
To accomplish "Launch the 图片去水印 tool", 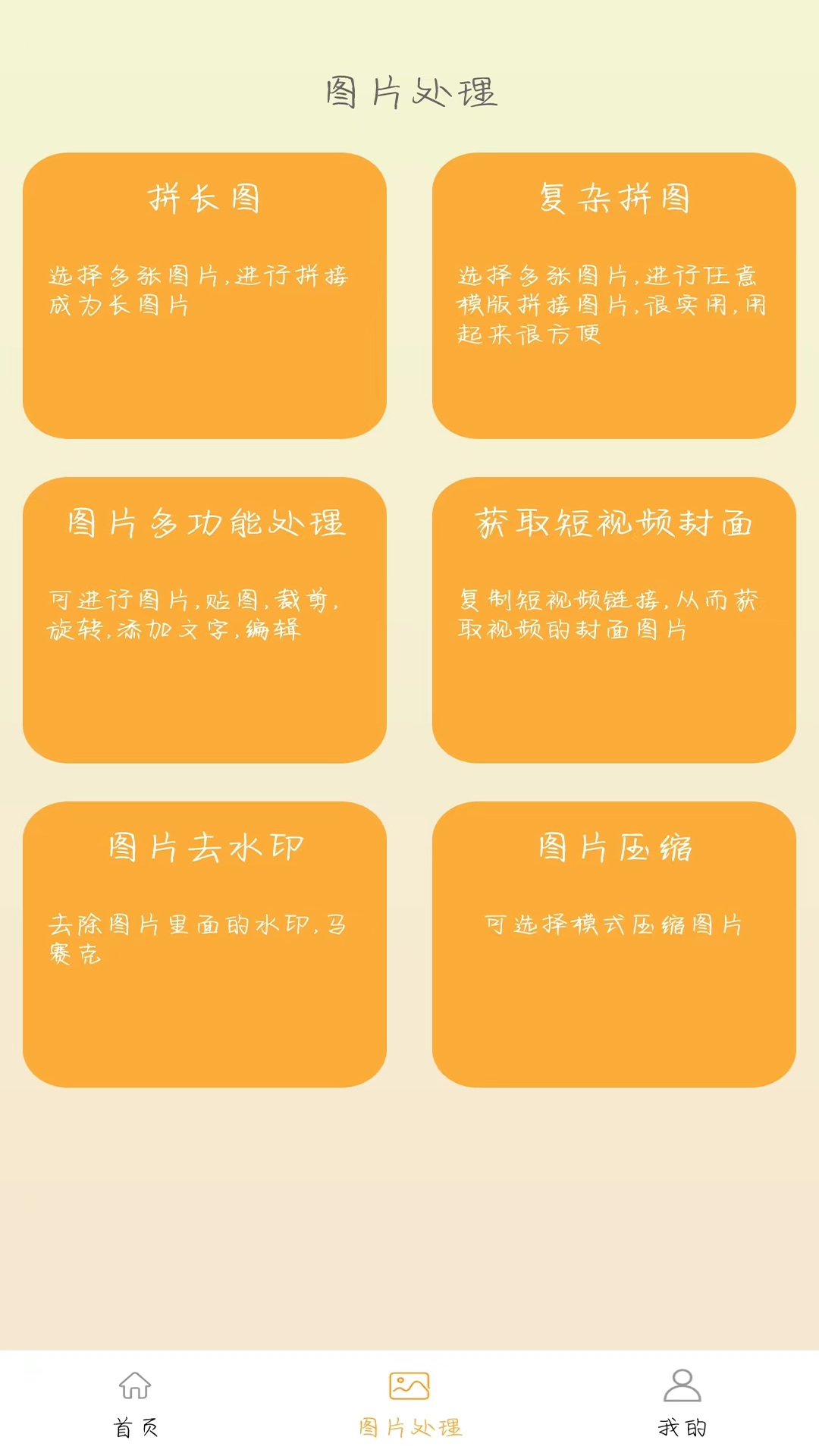I will click(205, 944).
